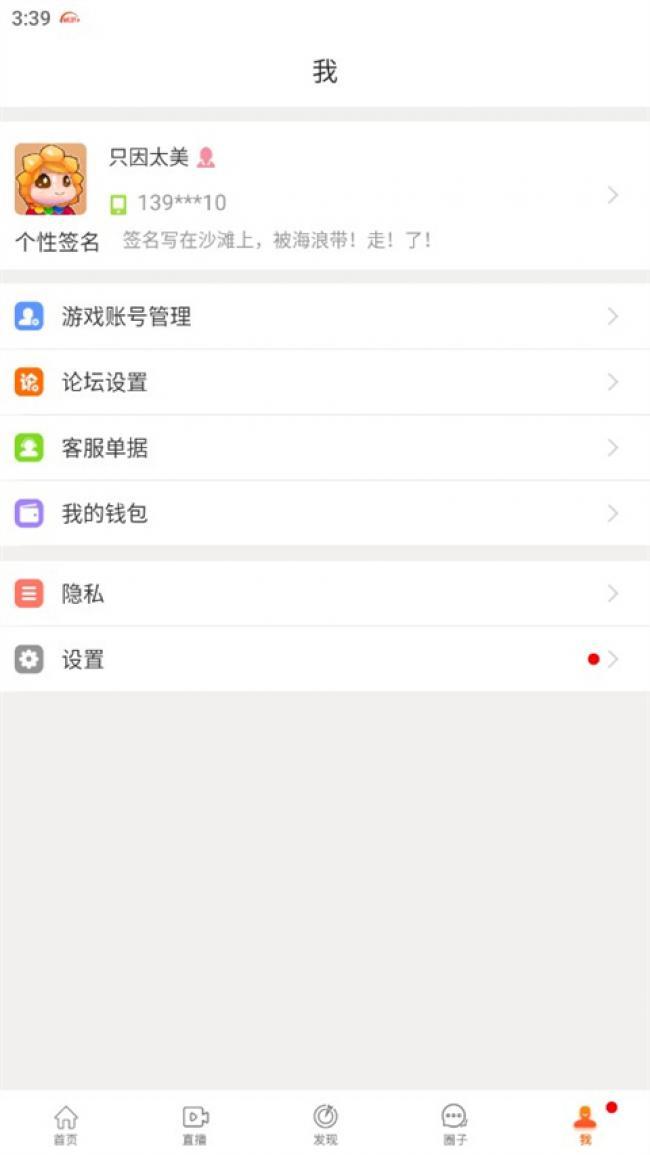
Task: Select the 我 tab
Action: click(x=585, y=1123)
